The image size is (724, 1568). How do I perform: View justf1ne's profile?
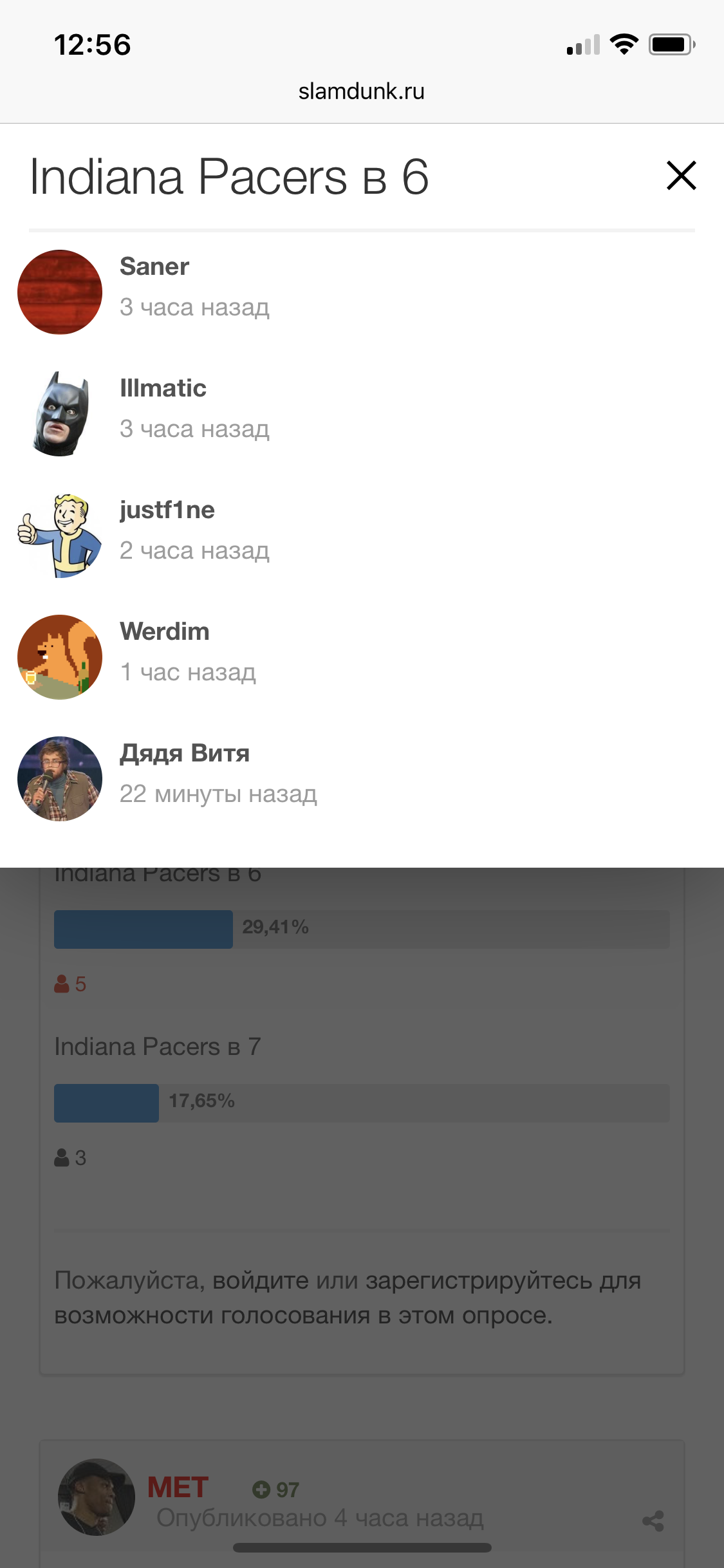click(167, 510)
